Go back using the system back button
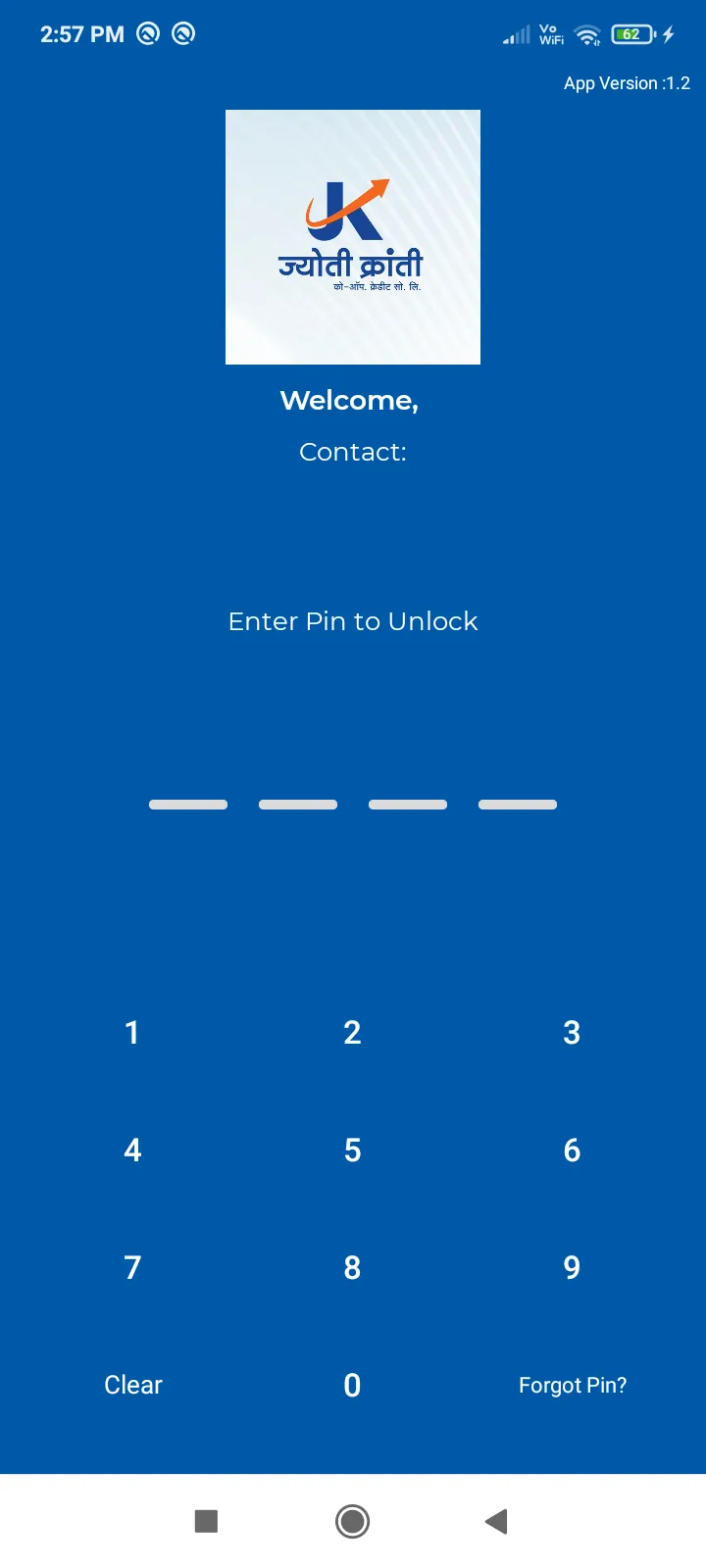Screen dimensions: 706x1568 (496, 1521)
